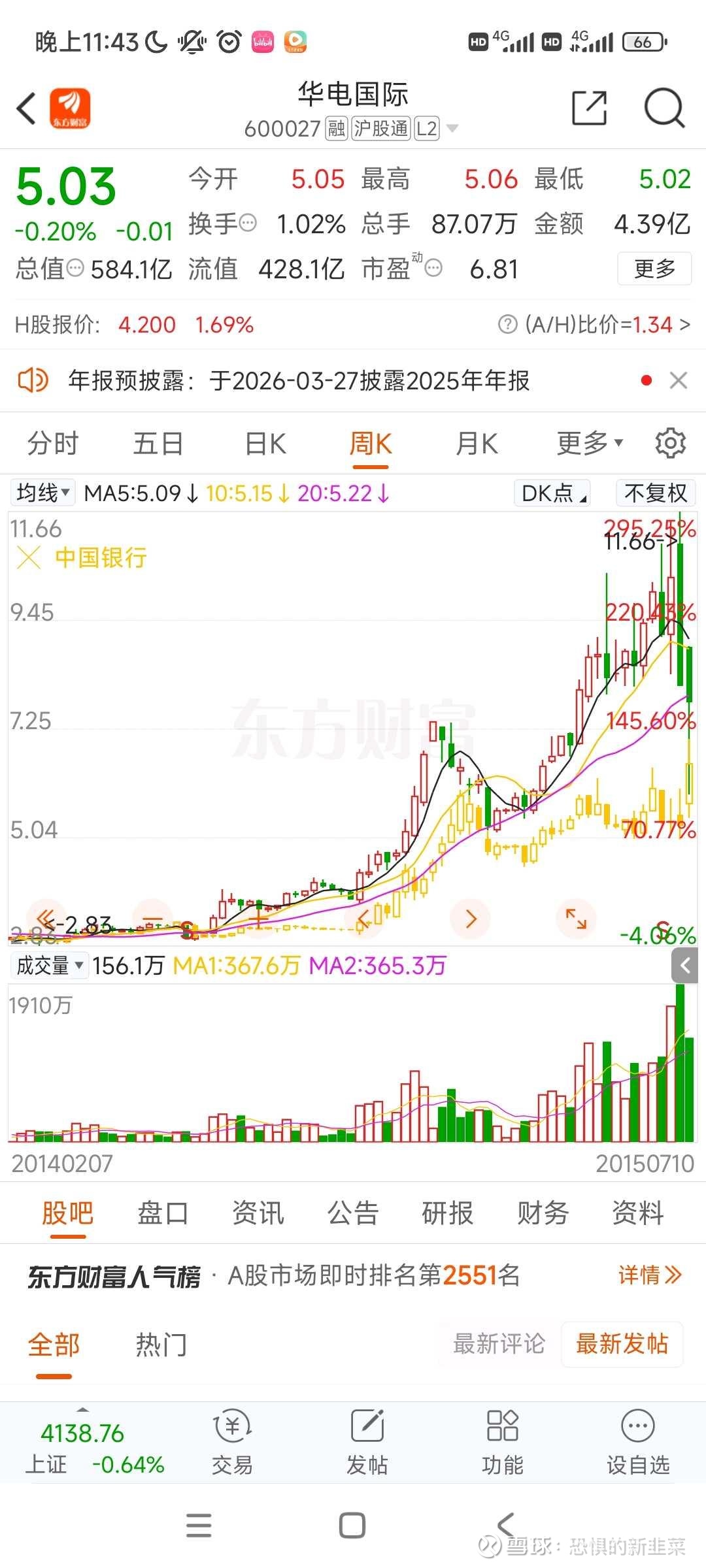Open the 成交量 indicator dropdown
This screenshot has height=1568, width=706.
coord(49,965)
